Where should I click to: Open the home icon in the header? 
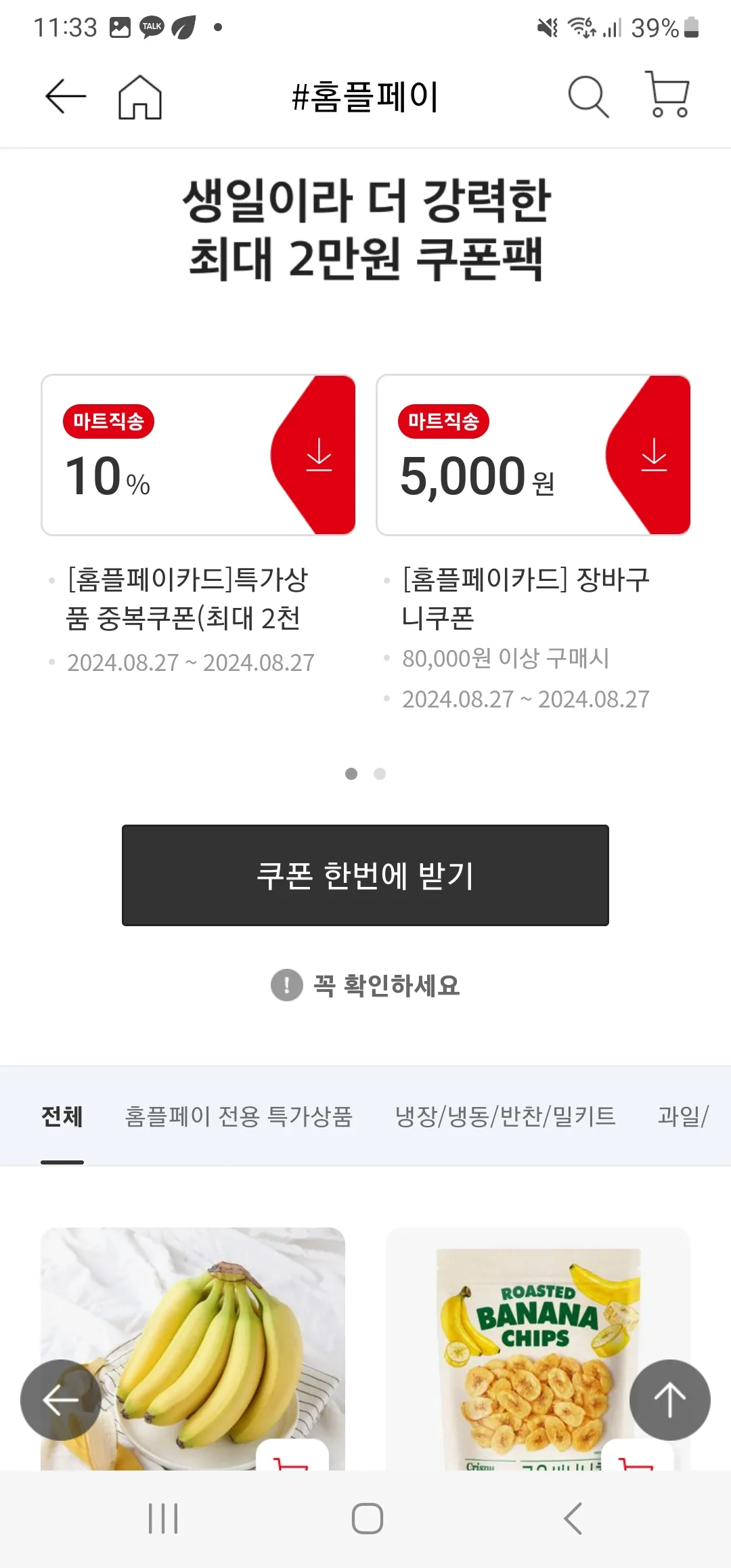coord(140,97)
